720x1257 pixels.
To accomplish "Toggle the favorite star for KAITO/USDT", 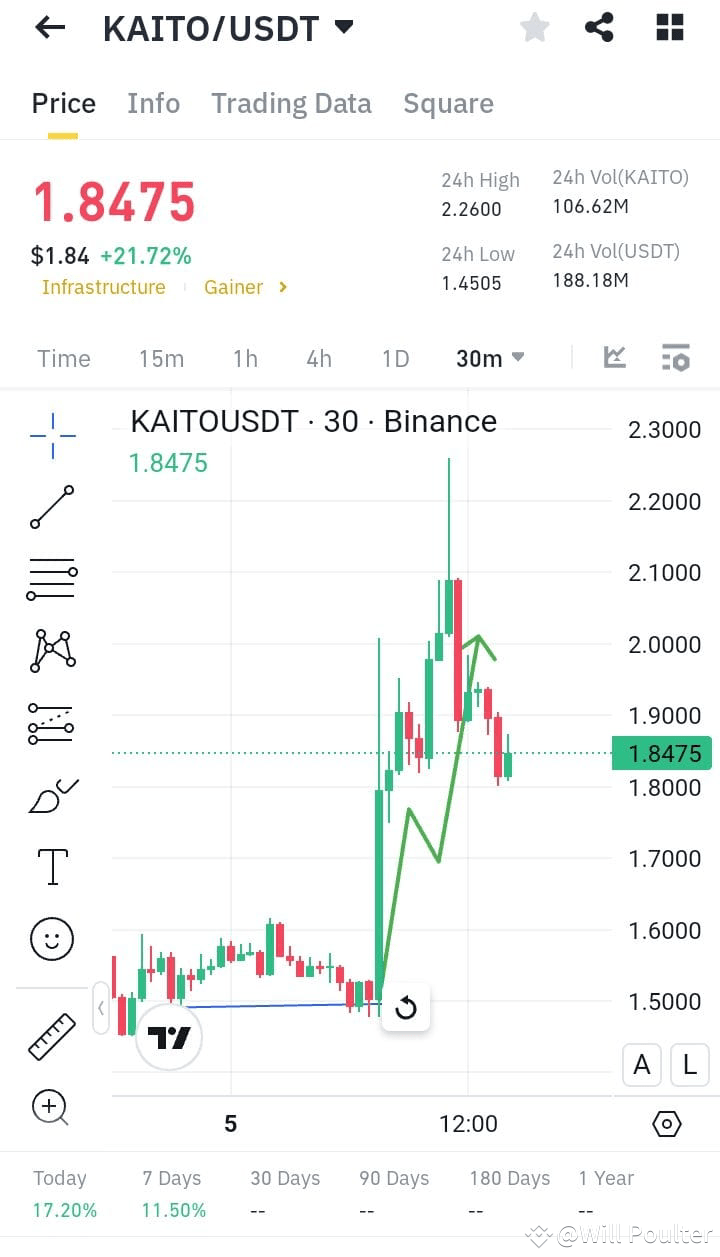I will [534, 27].
